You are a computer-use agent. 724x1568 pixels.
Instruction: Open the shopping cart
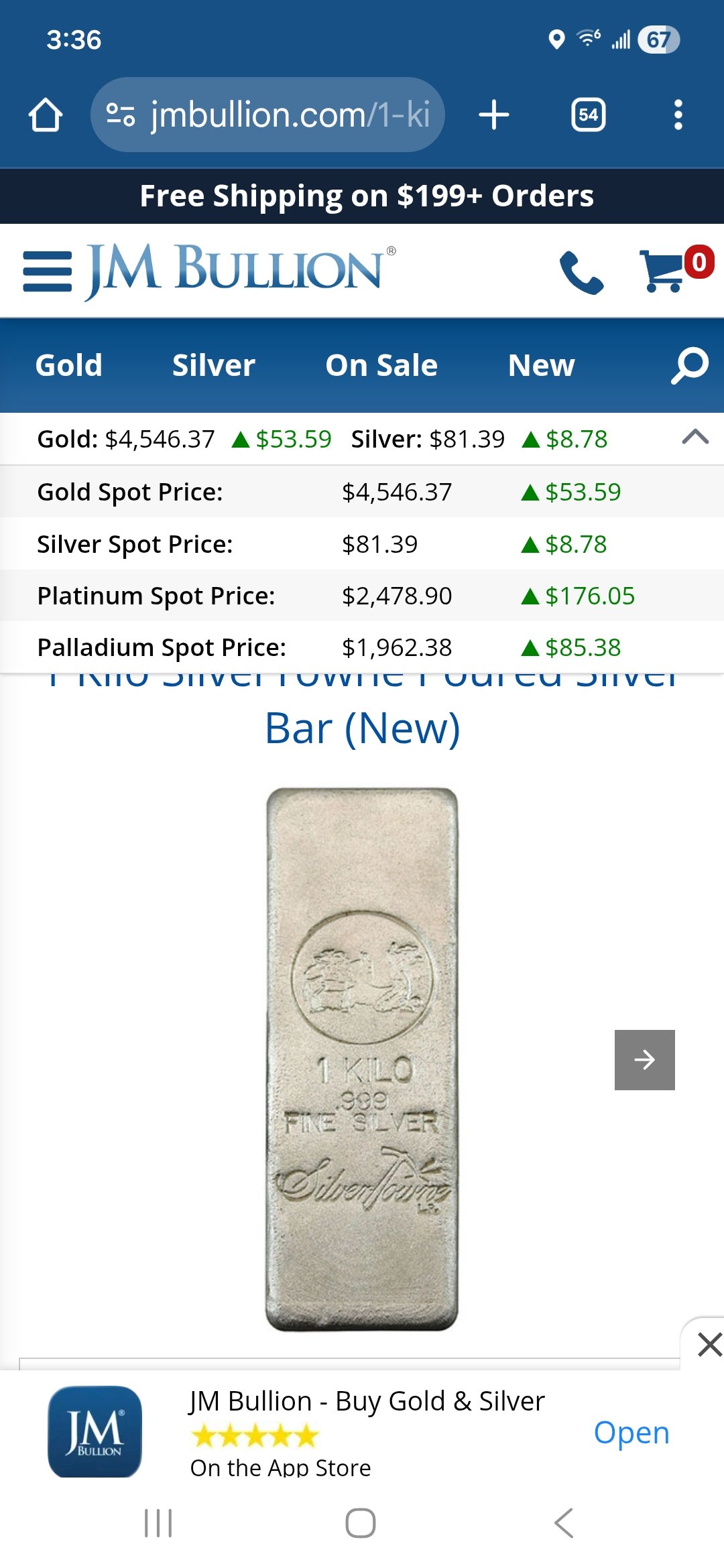click(x=675, y=269)
